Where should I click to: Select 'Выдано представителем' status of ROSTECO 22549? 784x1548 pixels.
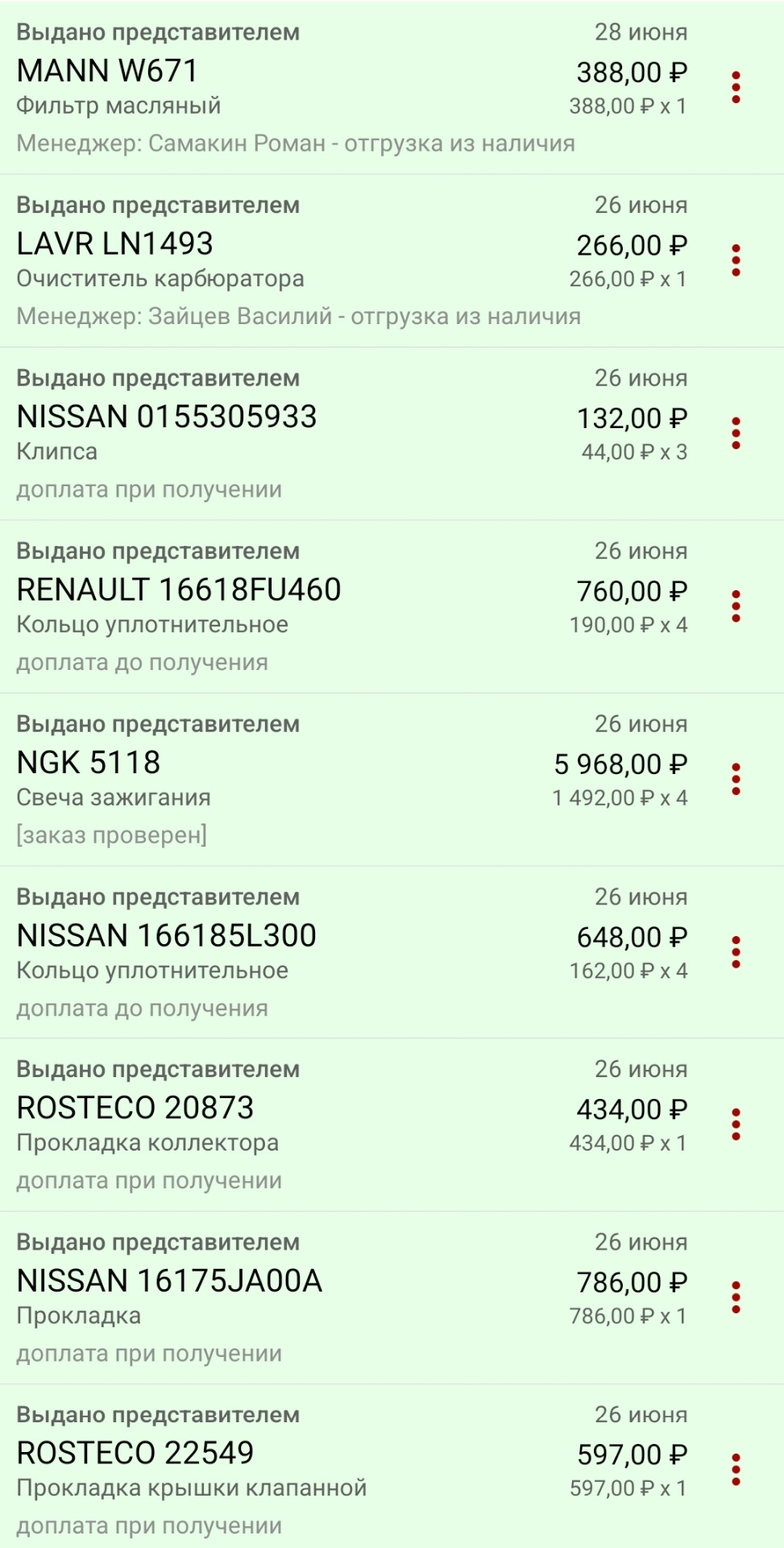coord(158,1415)
